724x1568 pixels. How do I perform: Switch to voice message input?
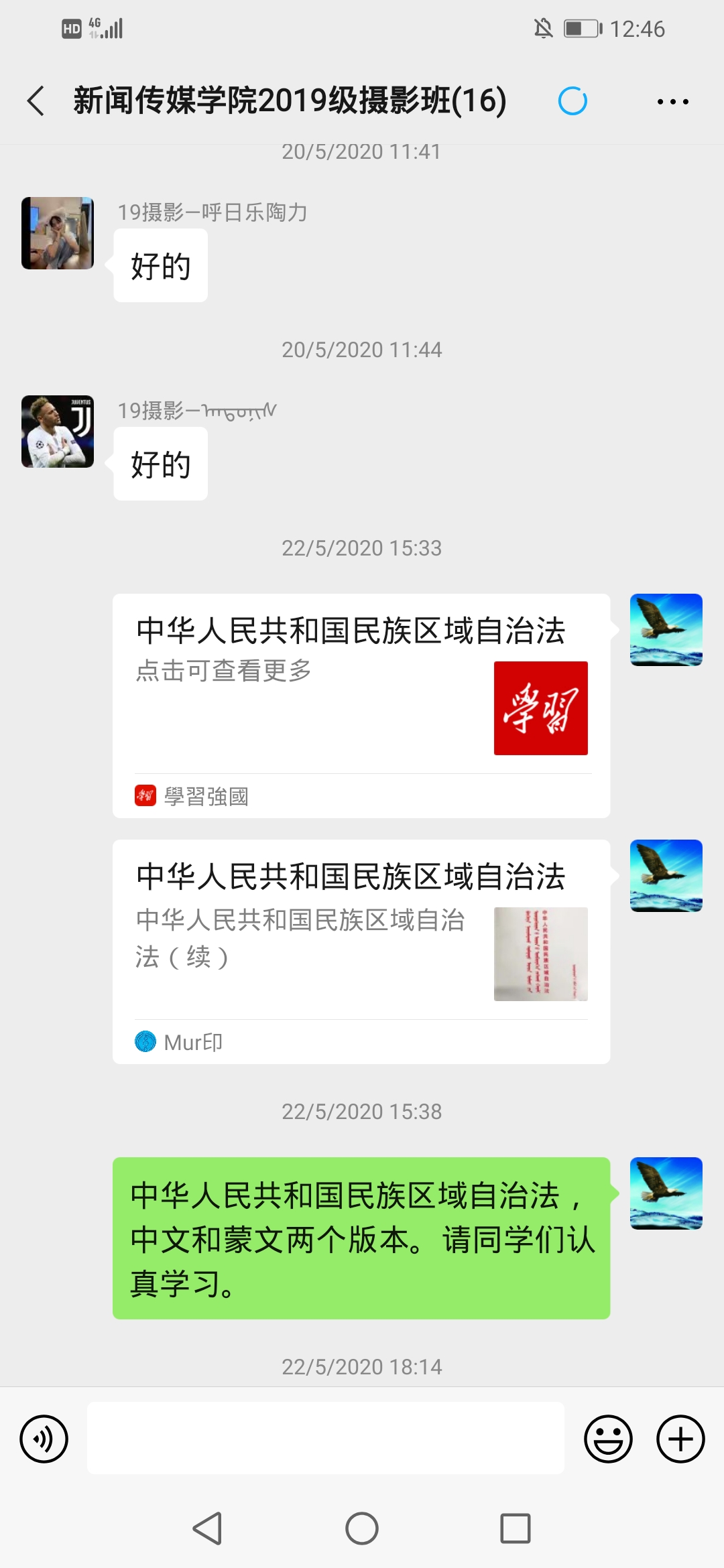pos(44,1439)
